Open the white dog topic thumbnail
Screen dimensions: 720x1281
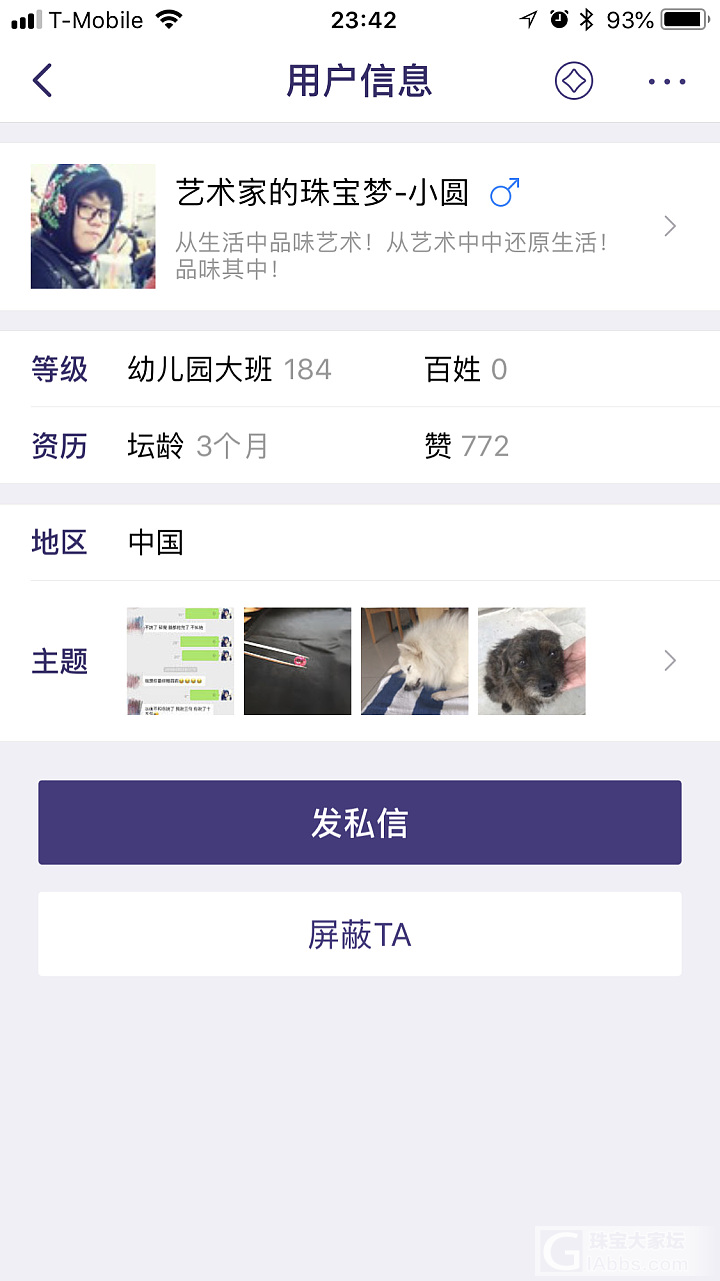[x=414, y=661]
